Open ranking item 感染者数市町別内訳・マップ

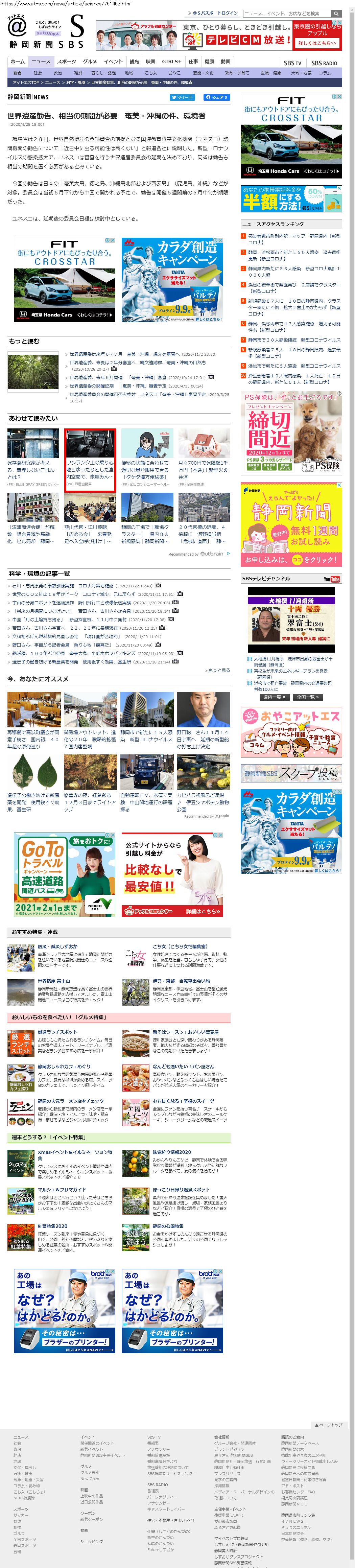[294, 236]
